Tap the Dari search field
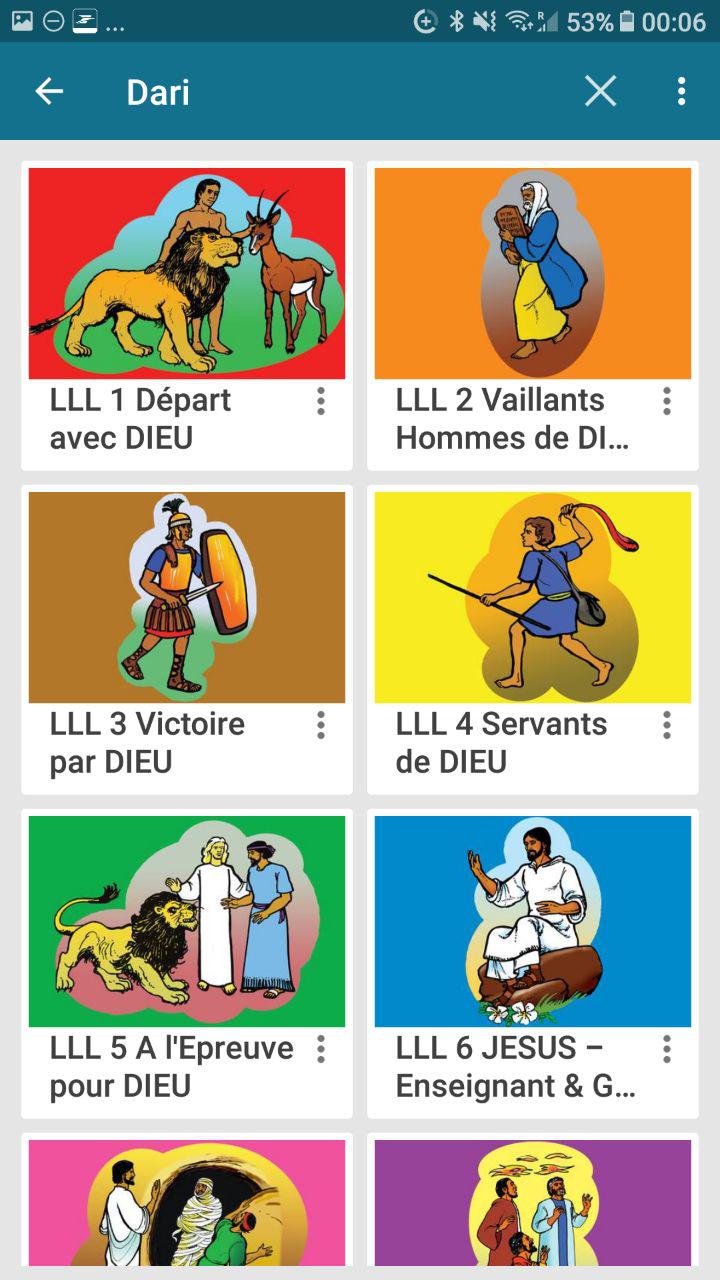This screenshot has height=1280, width=720. pyautogui.click(x=330, y=92)
